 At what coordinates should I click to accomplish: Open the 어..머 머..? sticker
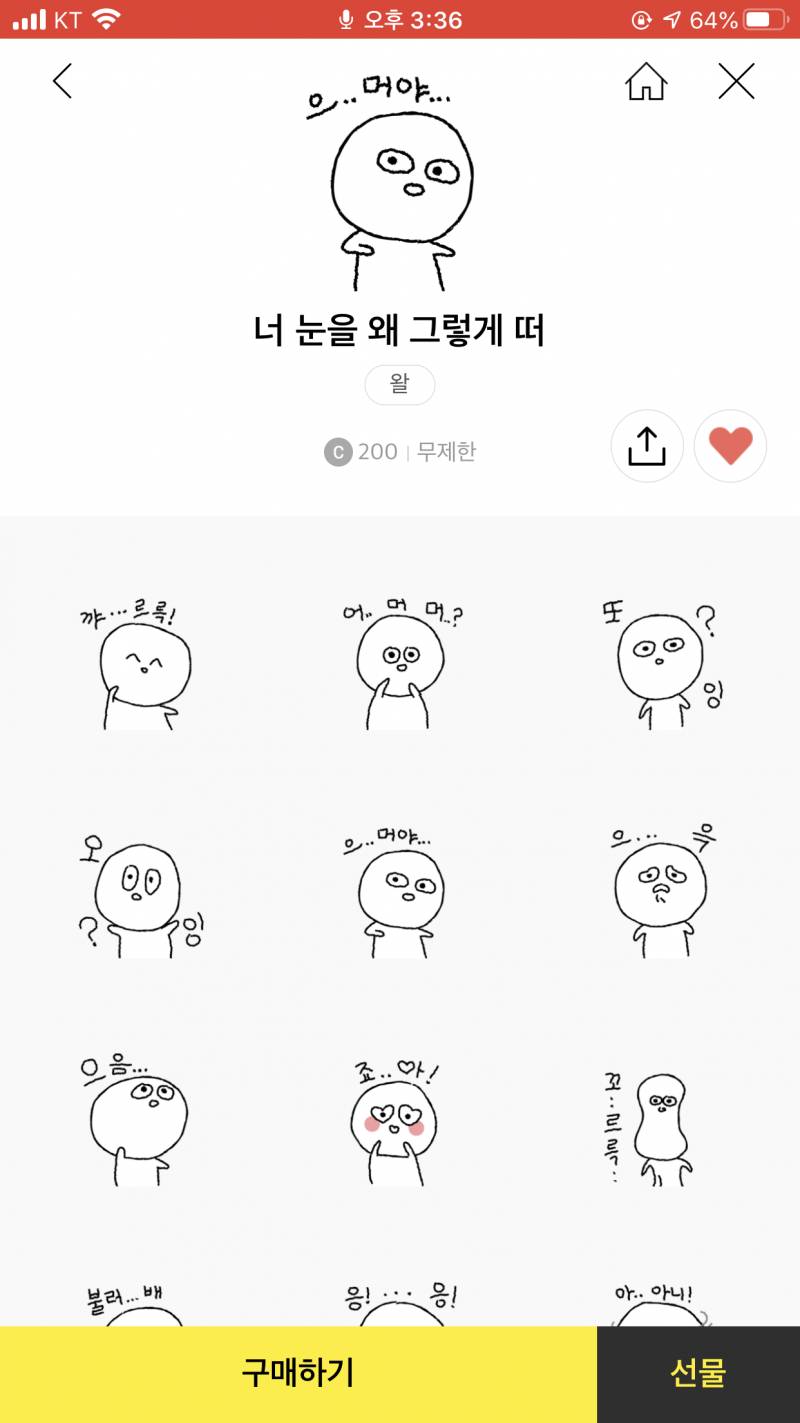(x=400, y=660)
